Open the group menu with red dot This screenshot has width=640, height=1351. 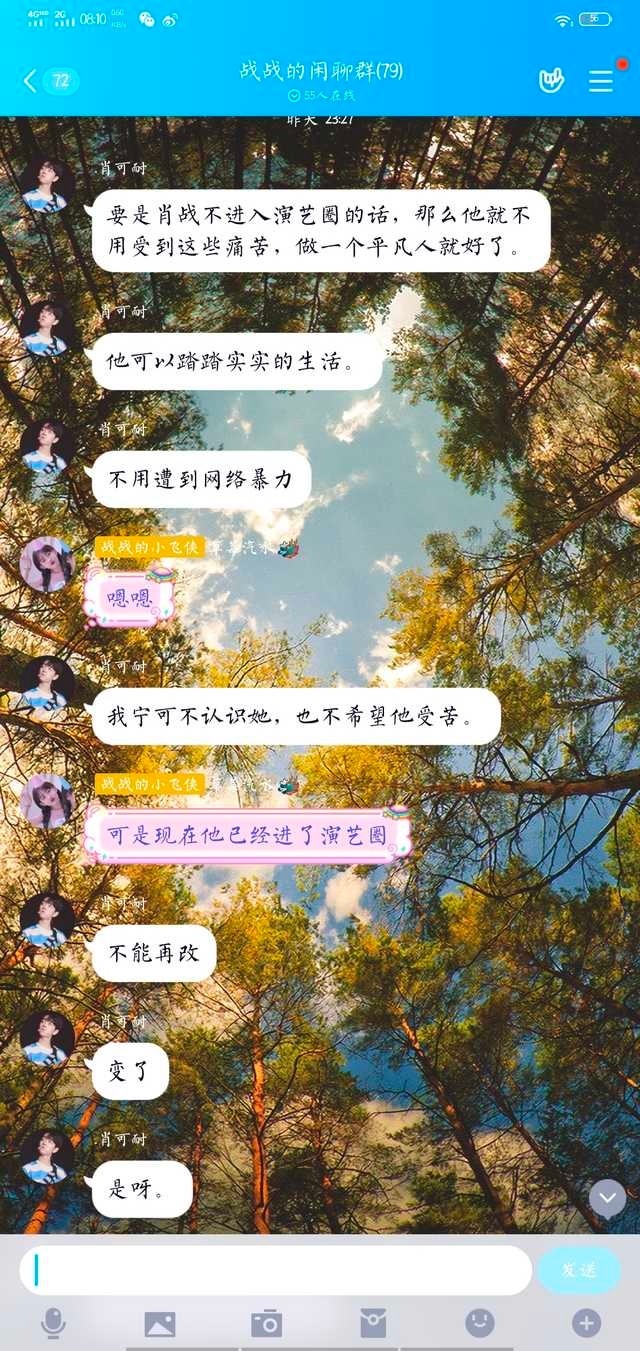[x=601, y=81]
